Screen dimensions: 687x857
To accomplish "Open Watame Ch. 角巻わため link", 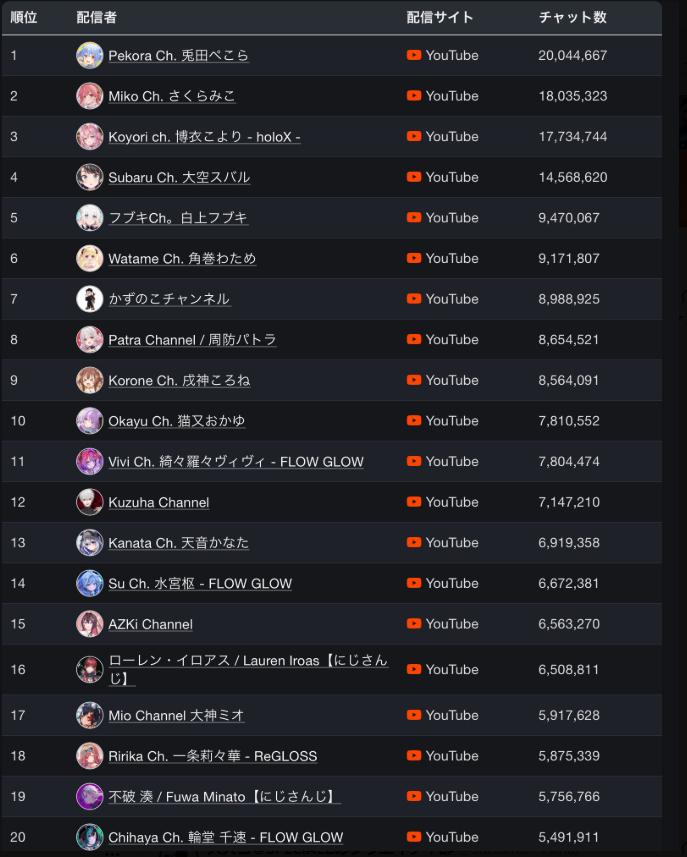I will [182, 259].
